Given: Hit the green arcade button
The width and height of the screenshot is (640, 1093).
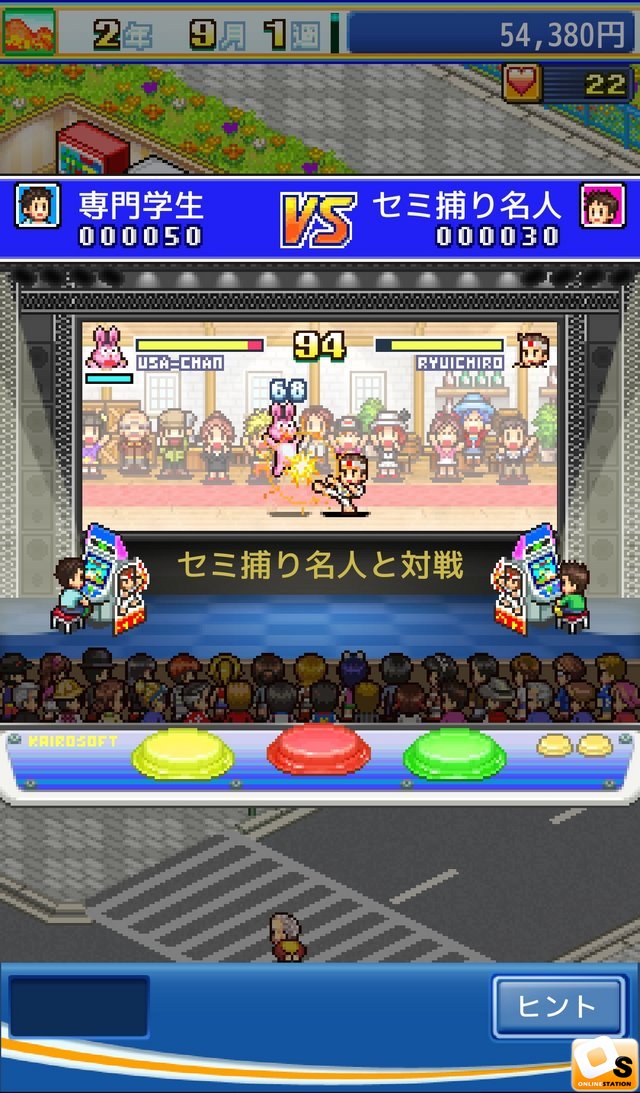Looking at the screenshot, I should point(455,754).
